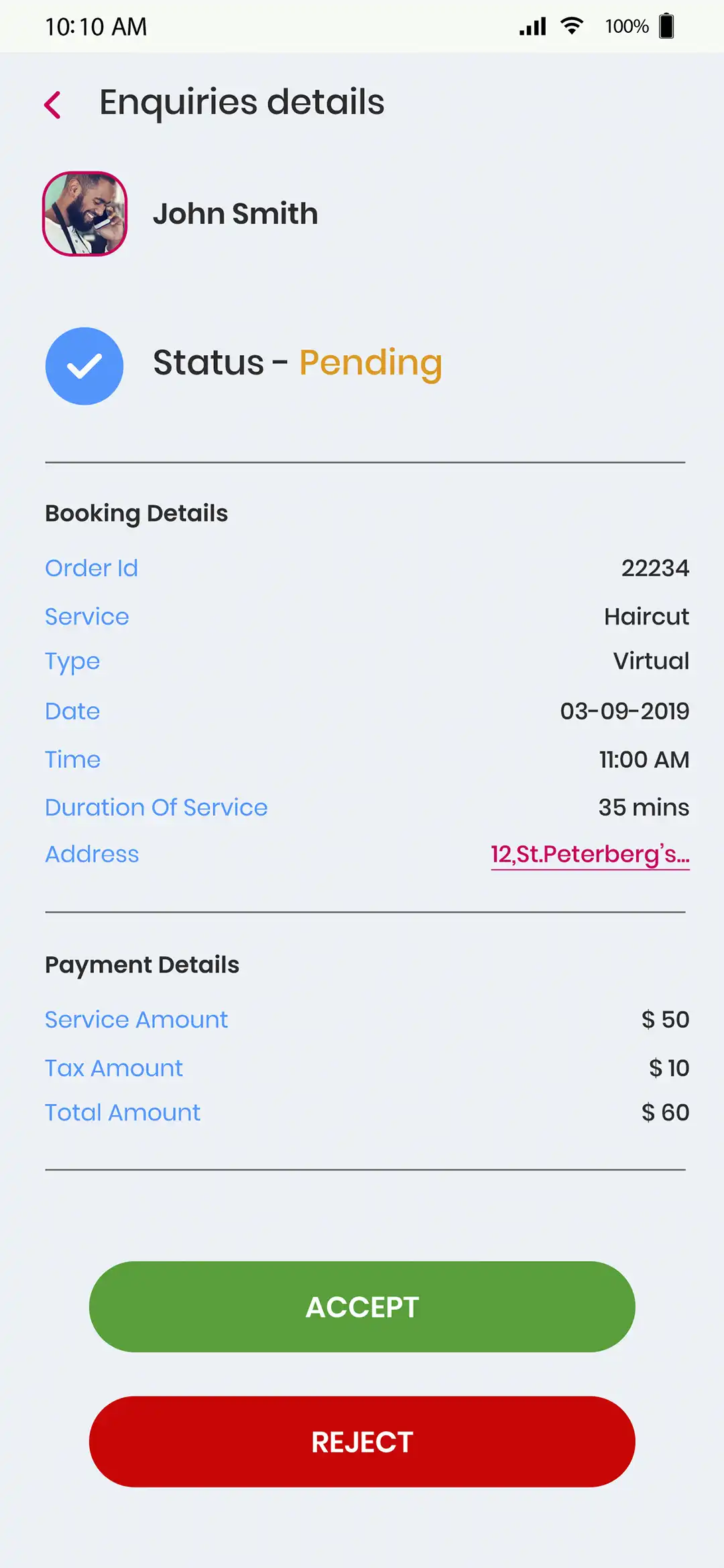Reject the booking enquiry
Viewport: 724px width, 1568px height.
point(362,1441)
